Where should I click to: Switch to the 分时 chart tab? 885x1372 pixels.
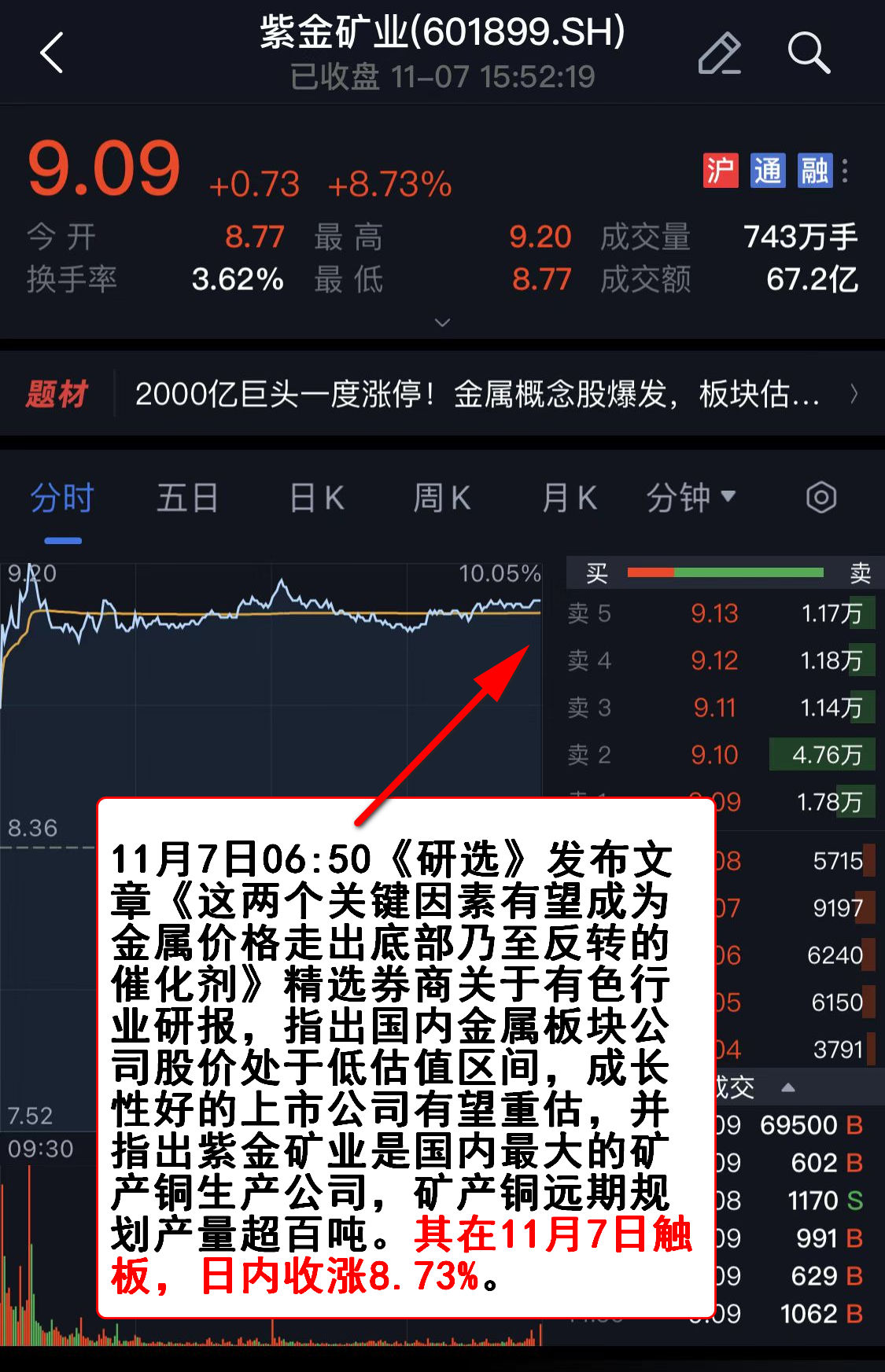click(x=62, y=498)
